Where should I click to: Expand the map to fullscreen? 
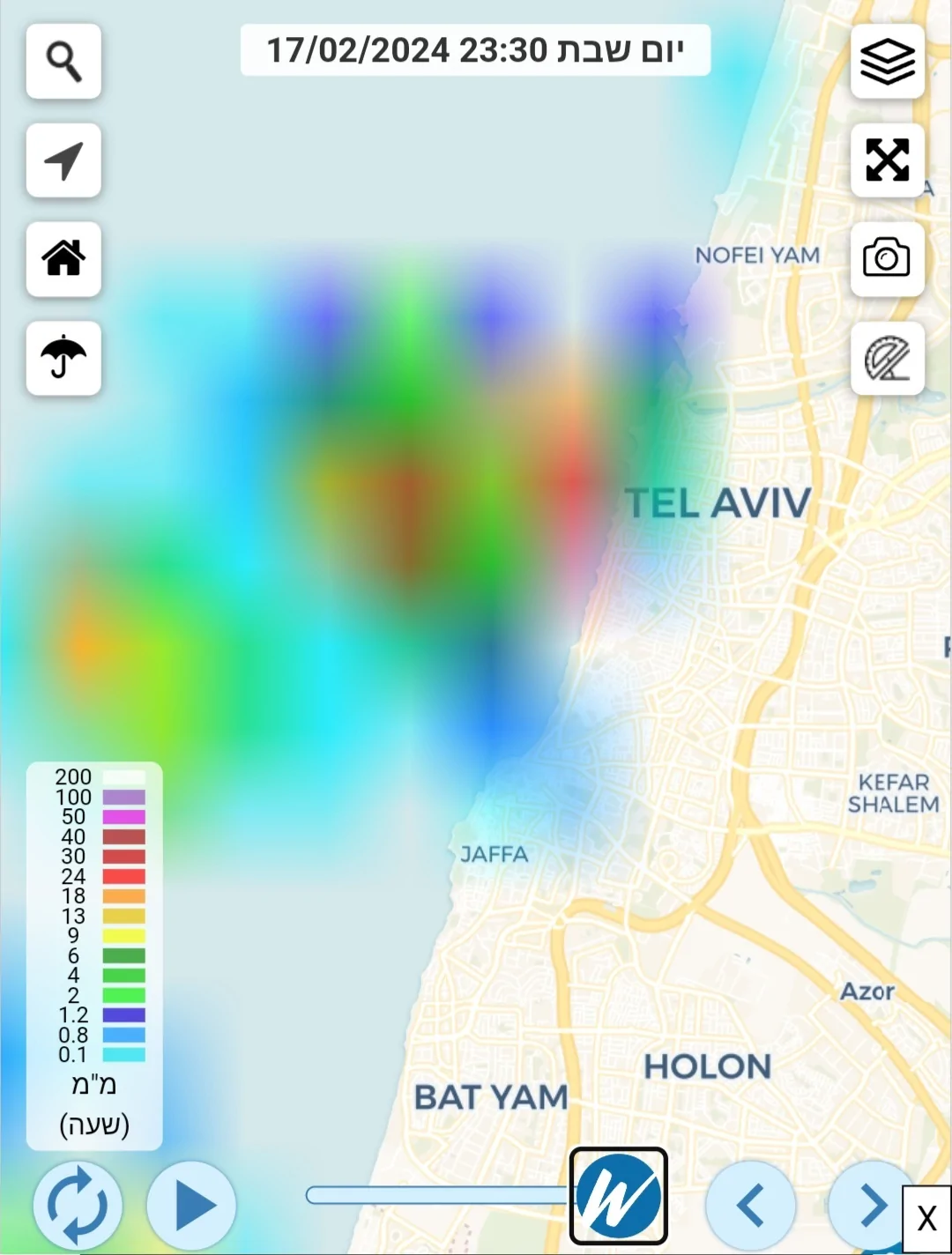click(887, 160)
